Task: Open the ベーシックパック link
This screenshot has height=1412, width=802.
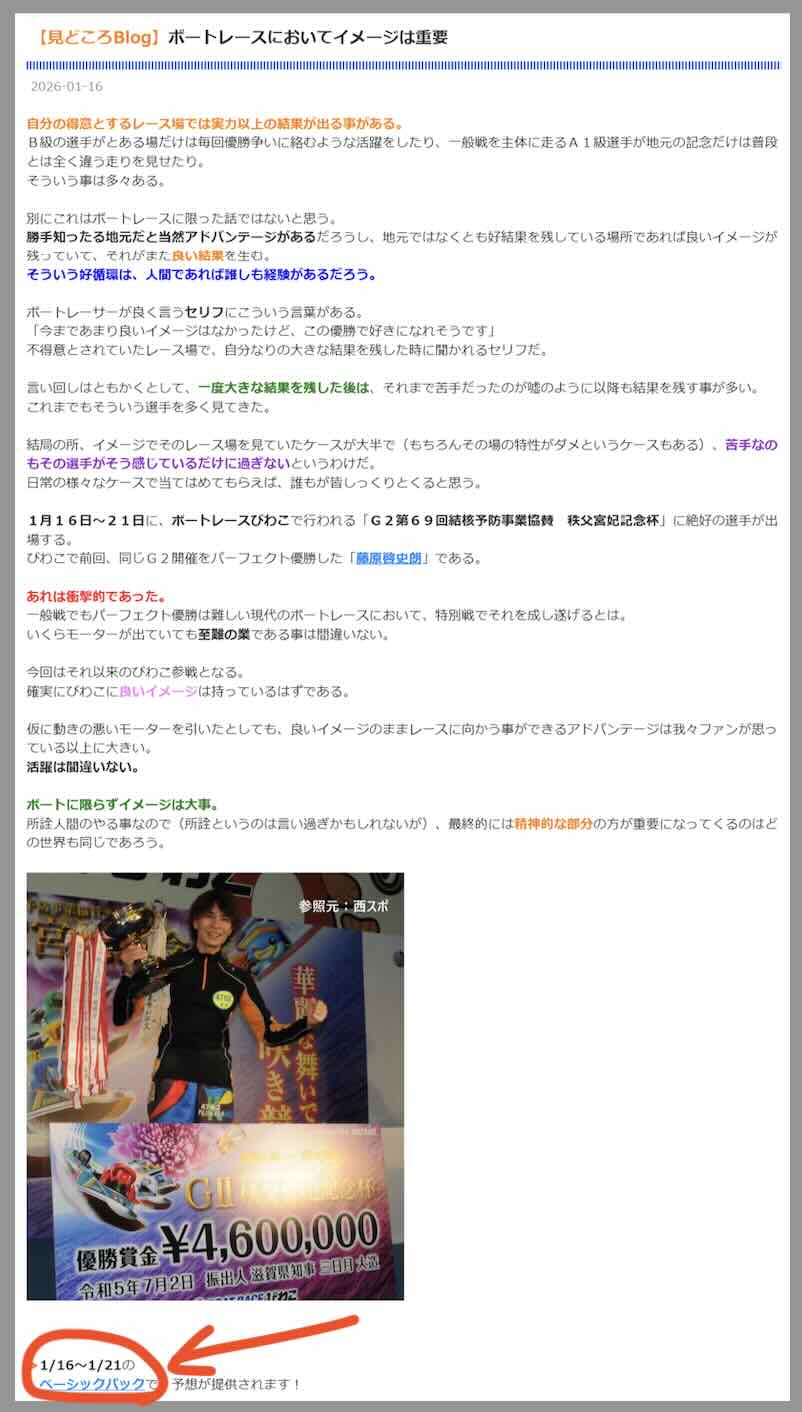Action: tap(92, 1384)
